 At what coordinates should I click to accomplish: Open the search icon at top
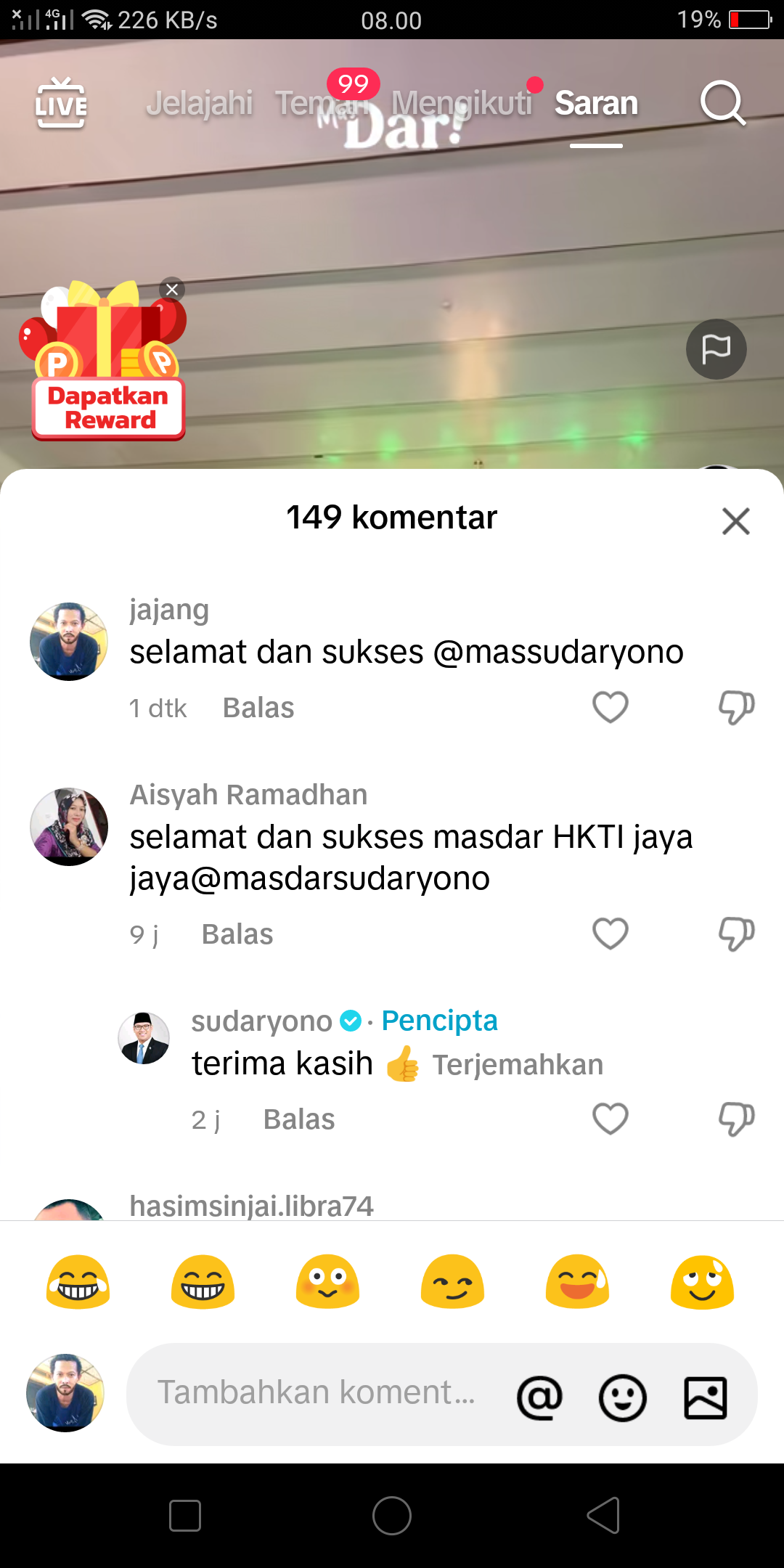[x=722, y=103]
